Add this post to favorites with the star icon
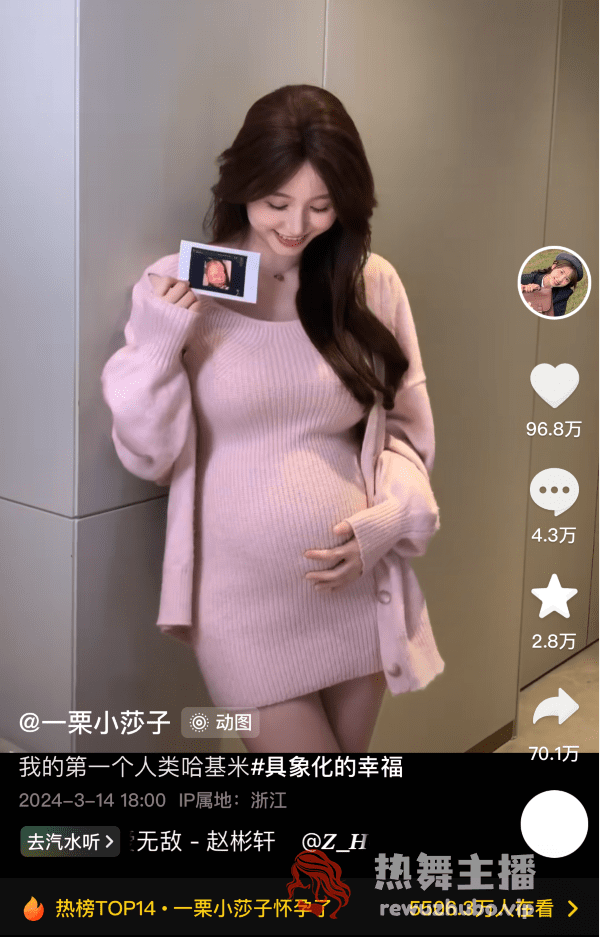The width and height of the screenshot is (600, 937). [554, 597]
